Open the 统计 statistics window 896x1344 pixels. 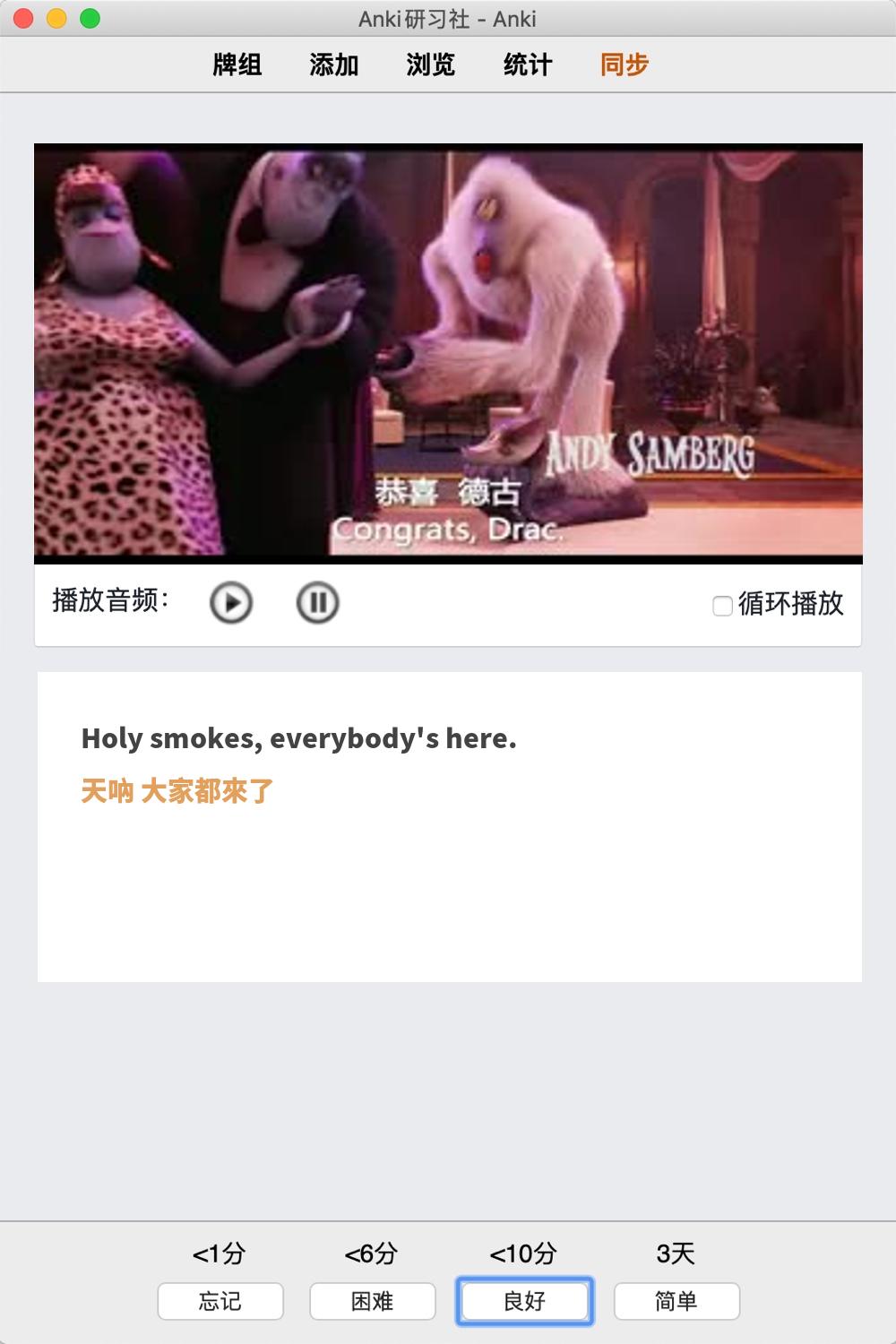528,65
